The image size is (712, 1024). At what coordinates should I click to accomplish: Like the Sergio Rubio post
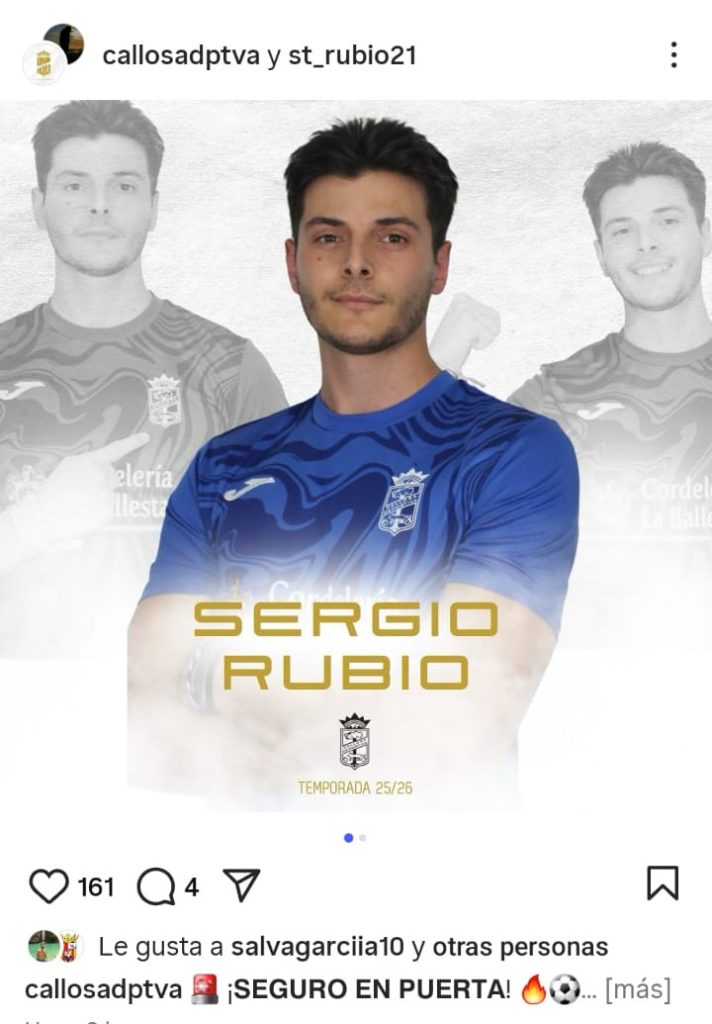(47, 886)
